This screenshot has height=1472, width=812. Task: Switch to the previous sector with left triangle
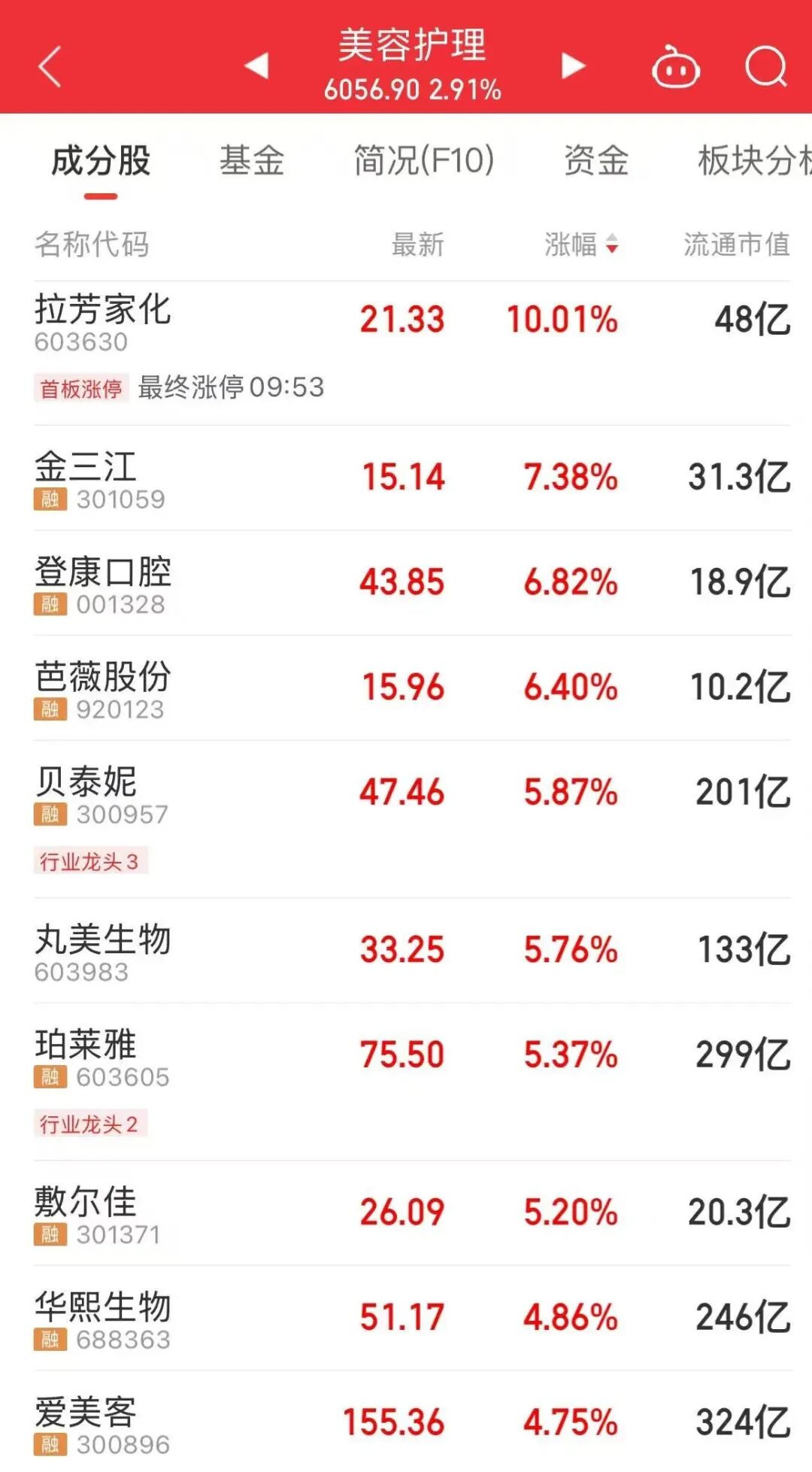(257, 66)
